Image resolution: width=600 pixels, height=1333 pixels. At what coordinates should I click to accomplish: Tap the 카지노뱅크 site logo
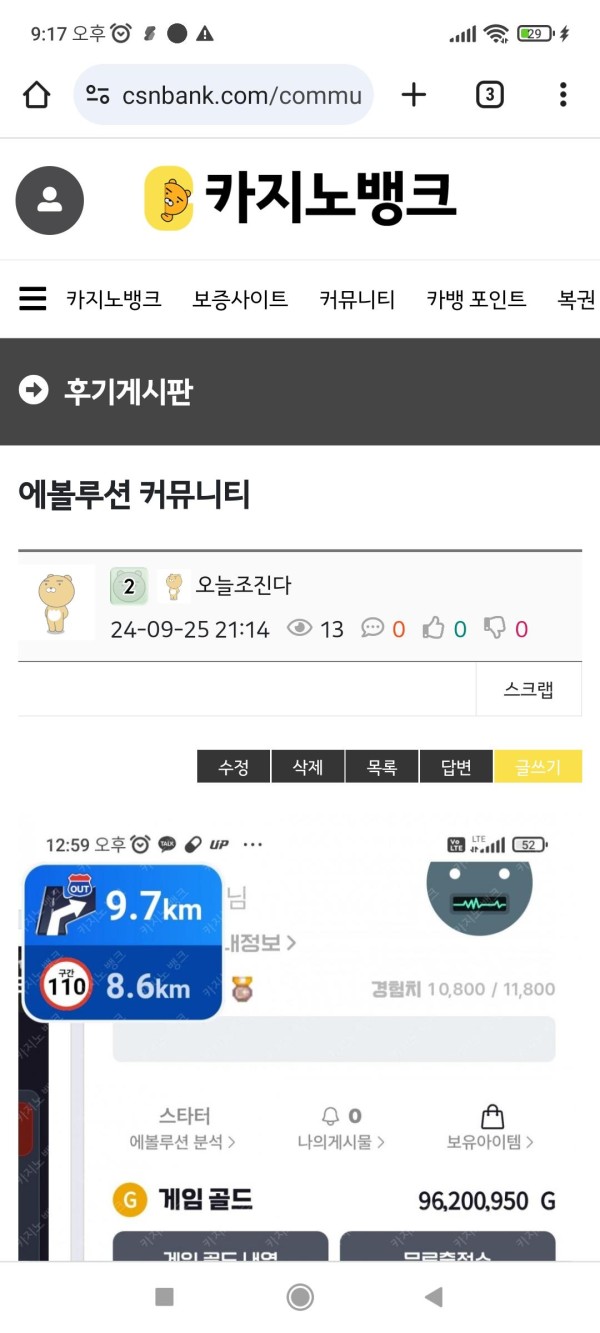[x=300, y=197]
